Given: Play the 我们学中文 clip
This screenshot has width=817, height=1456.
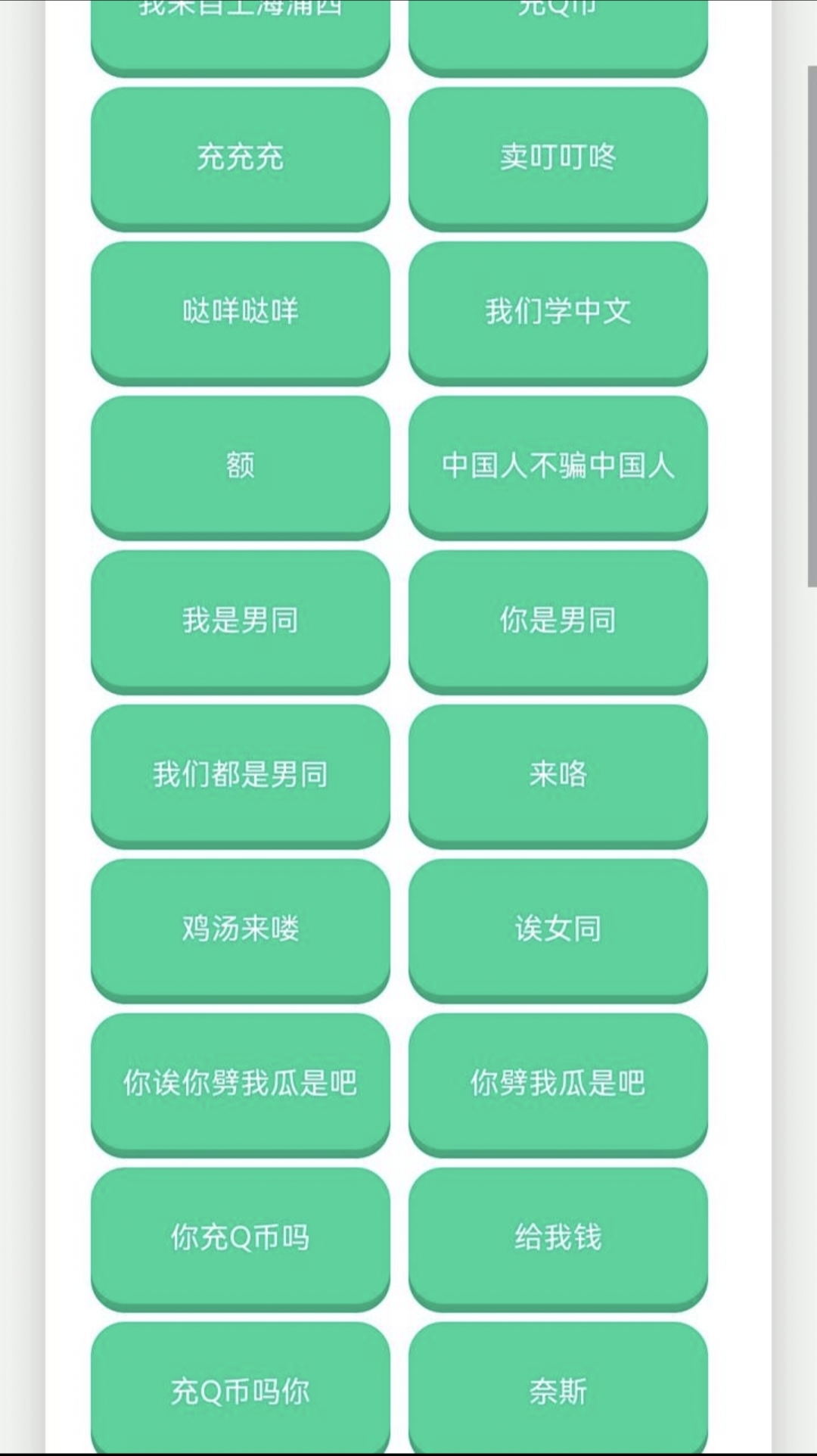Looking at the screenshot, I should coord(558,311).
